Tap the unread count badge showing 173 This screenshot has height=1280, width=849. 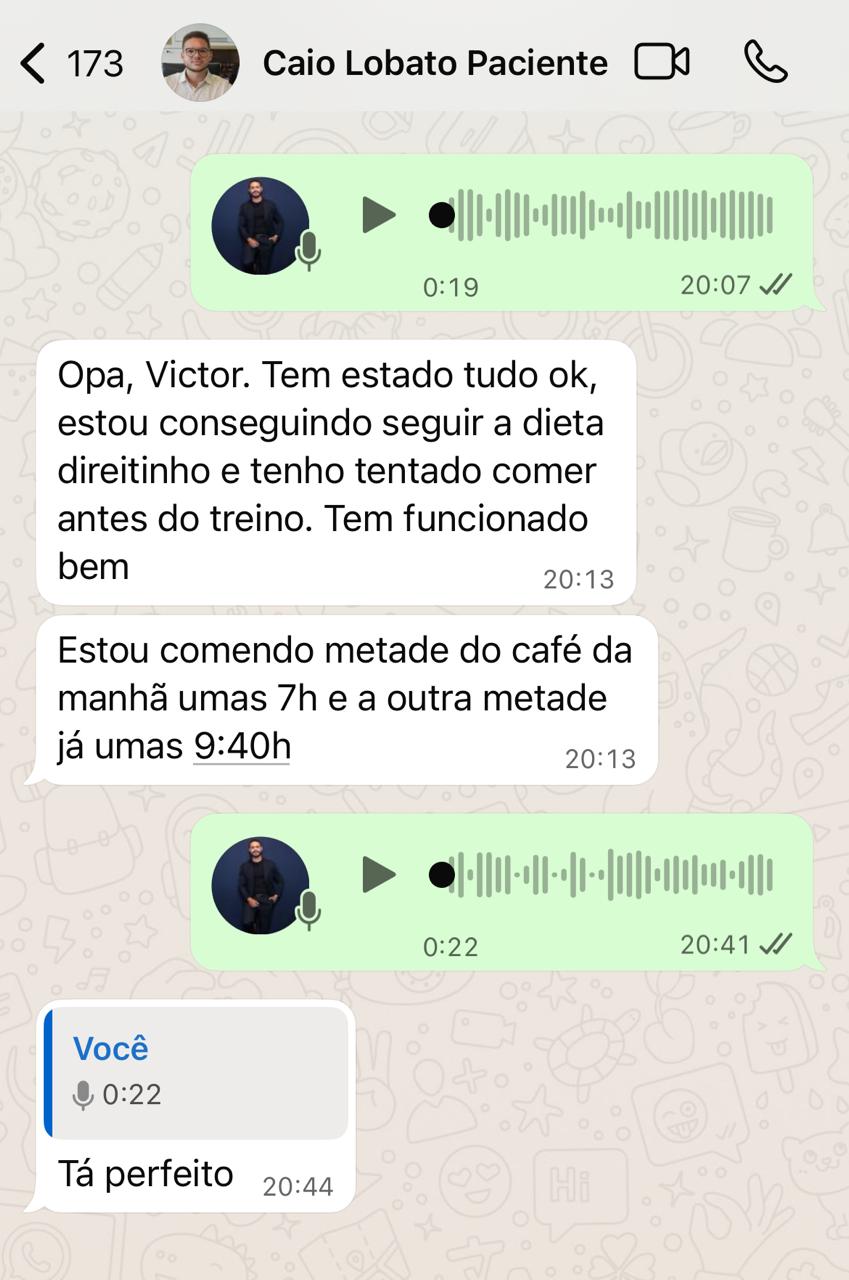[97, 62]
